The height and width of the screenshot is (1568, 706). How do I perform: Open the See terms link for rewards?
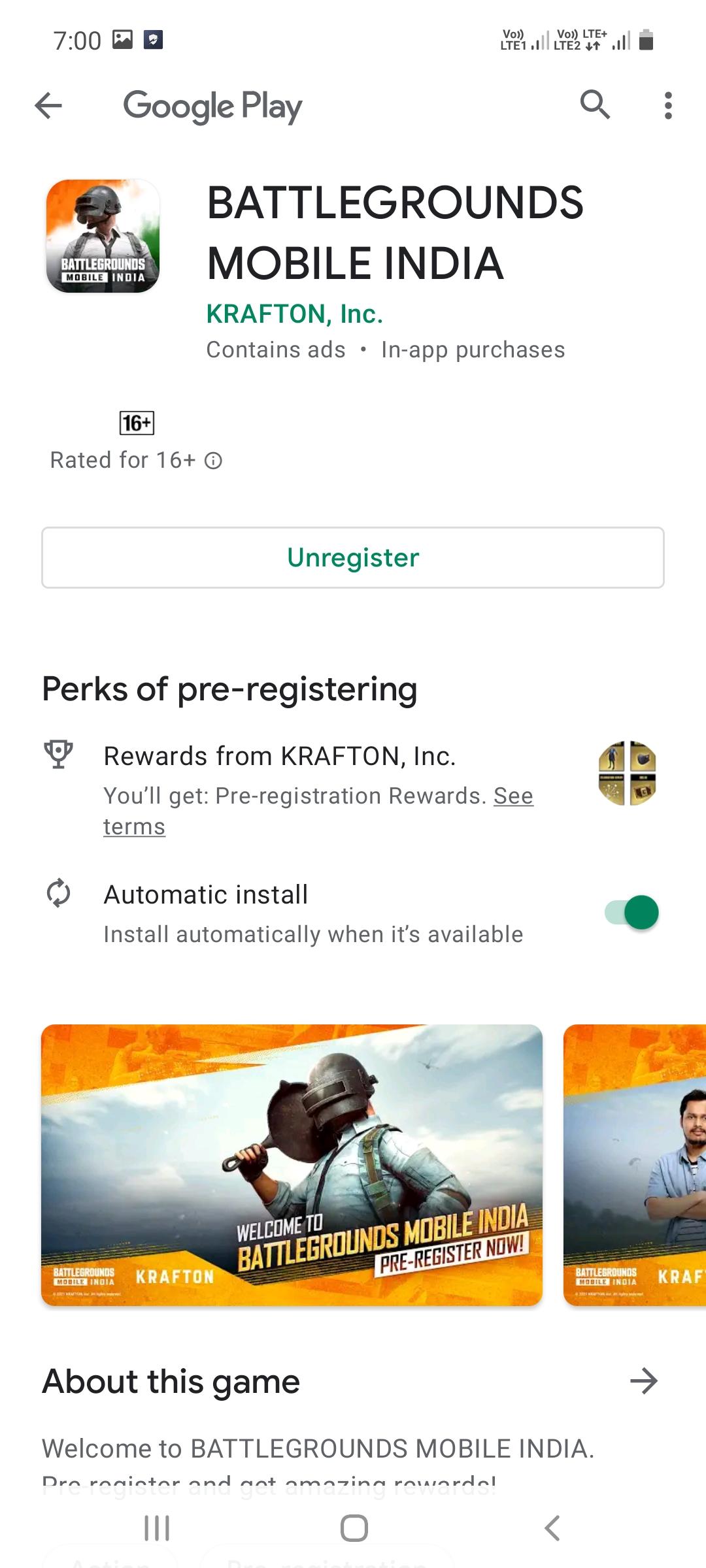(513, 796)
